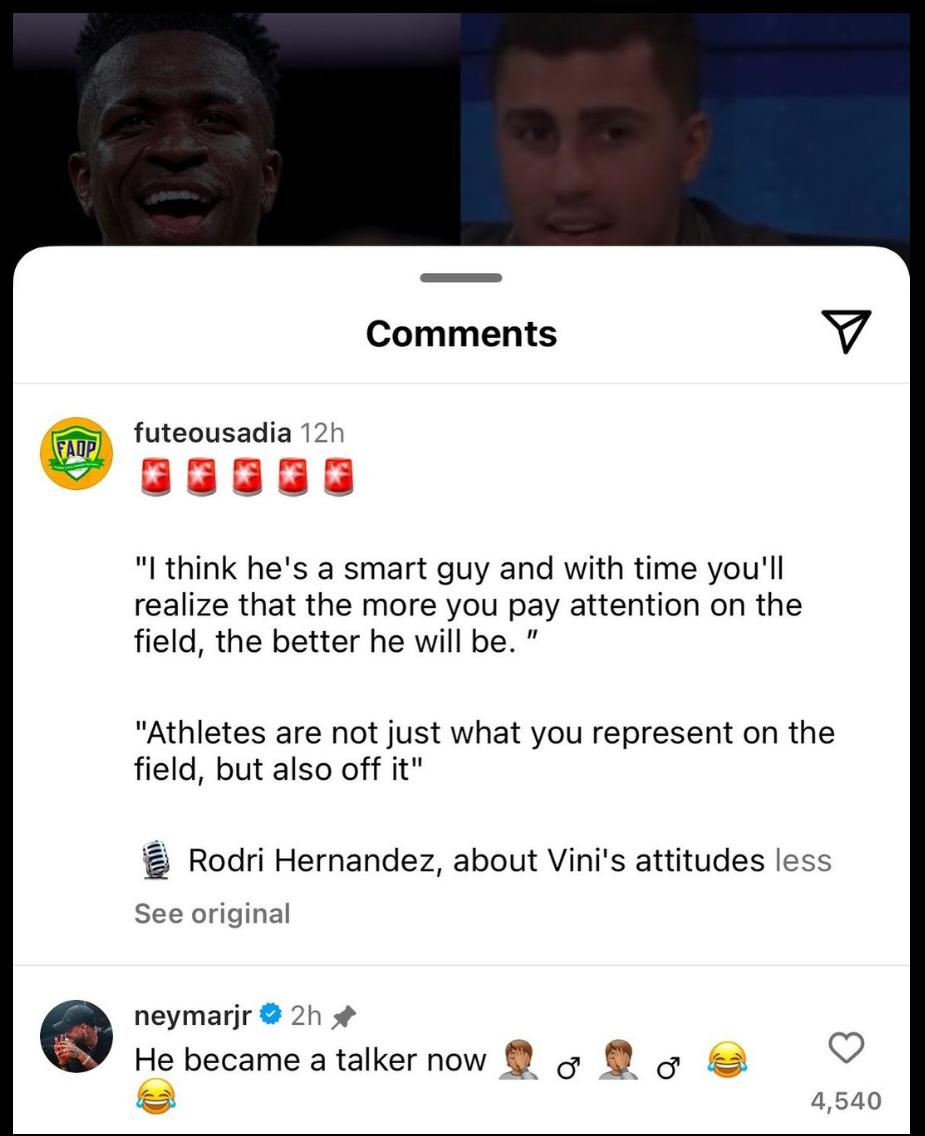Expand the translated caption via See original

[x=212, y=912]
